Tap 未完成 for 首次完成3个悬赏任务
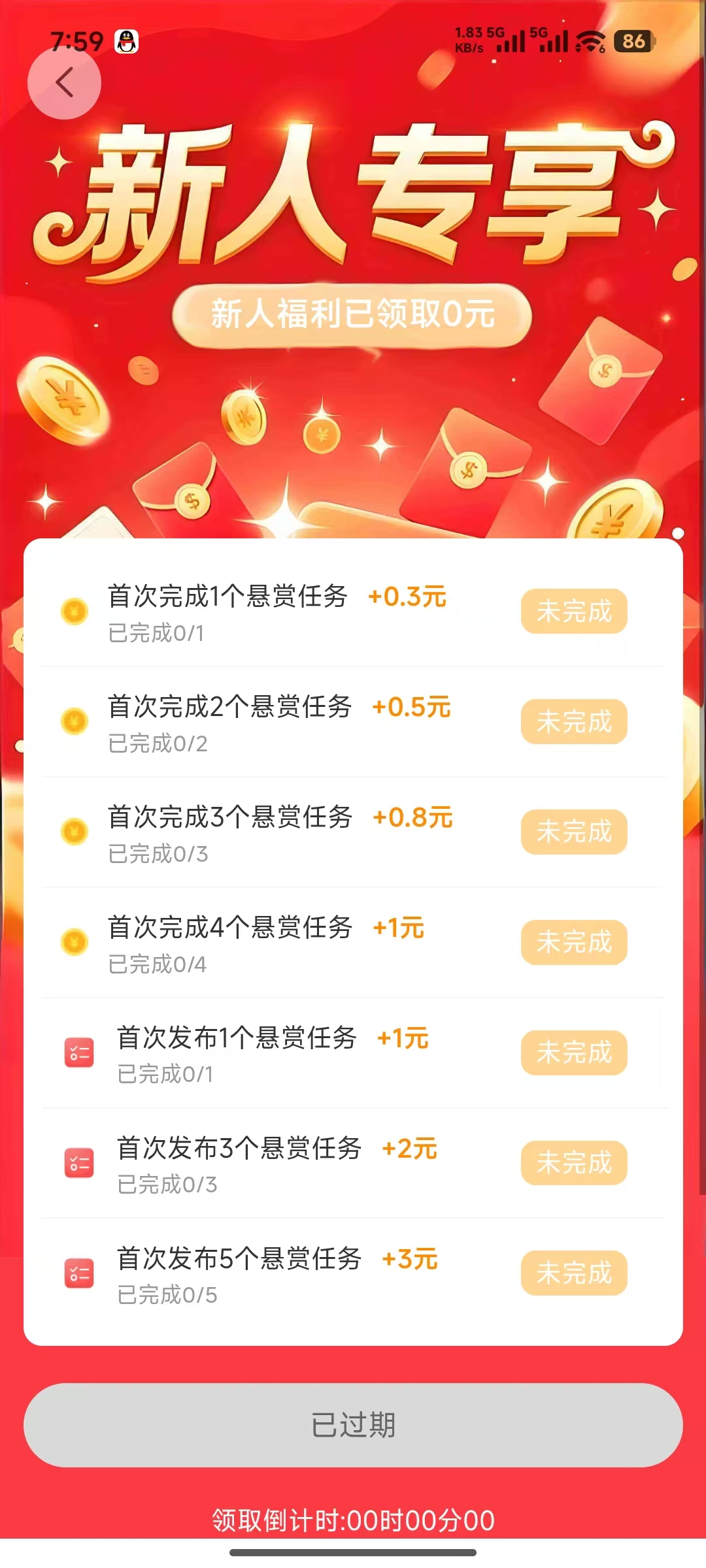 (574, 832)
